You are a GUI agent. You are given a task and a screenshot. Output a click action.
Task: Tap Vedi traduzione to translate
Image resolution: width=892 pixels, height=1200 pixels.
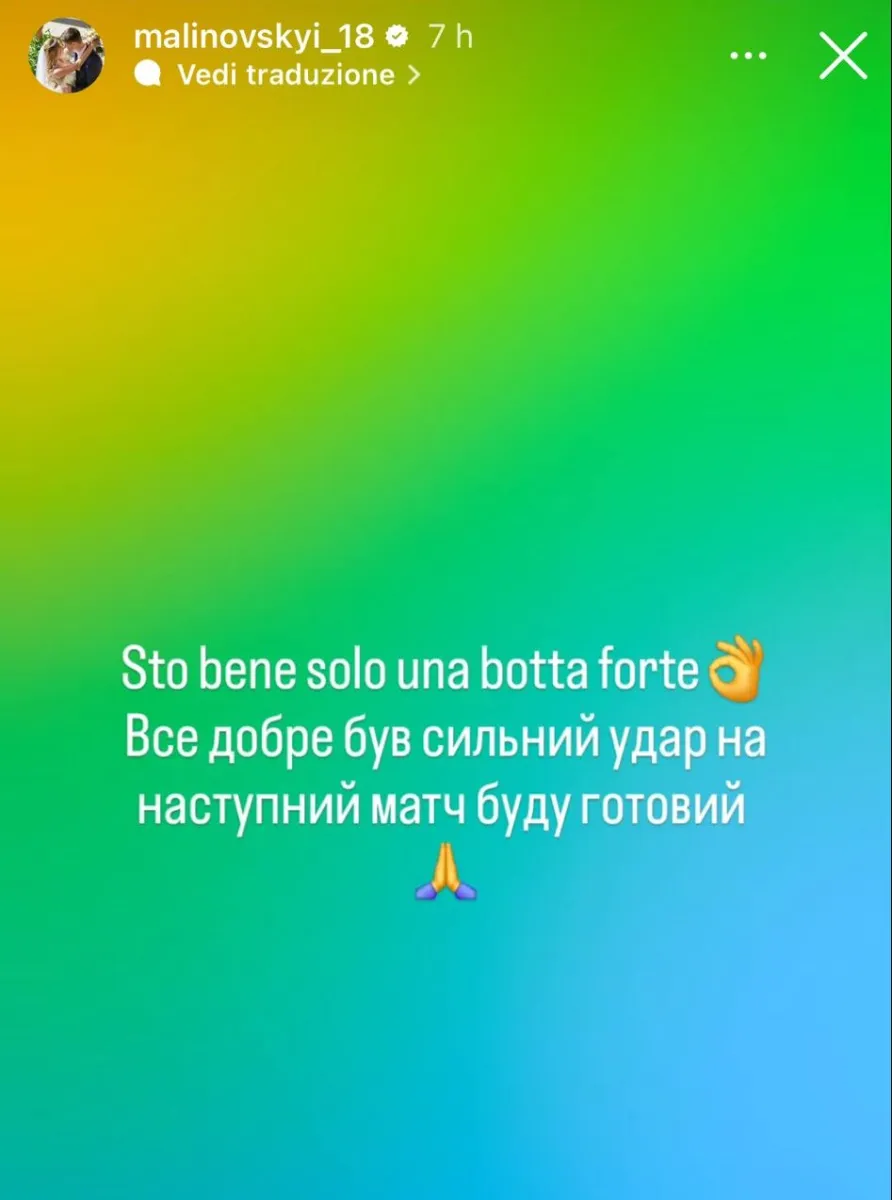pyautogui.click(x=285, y=75)
